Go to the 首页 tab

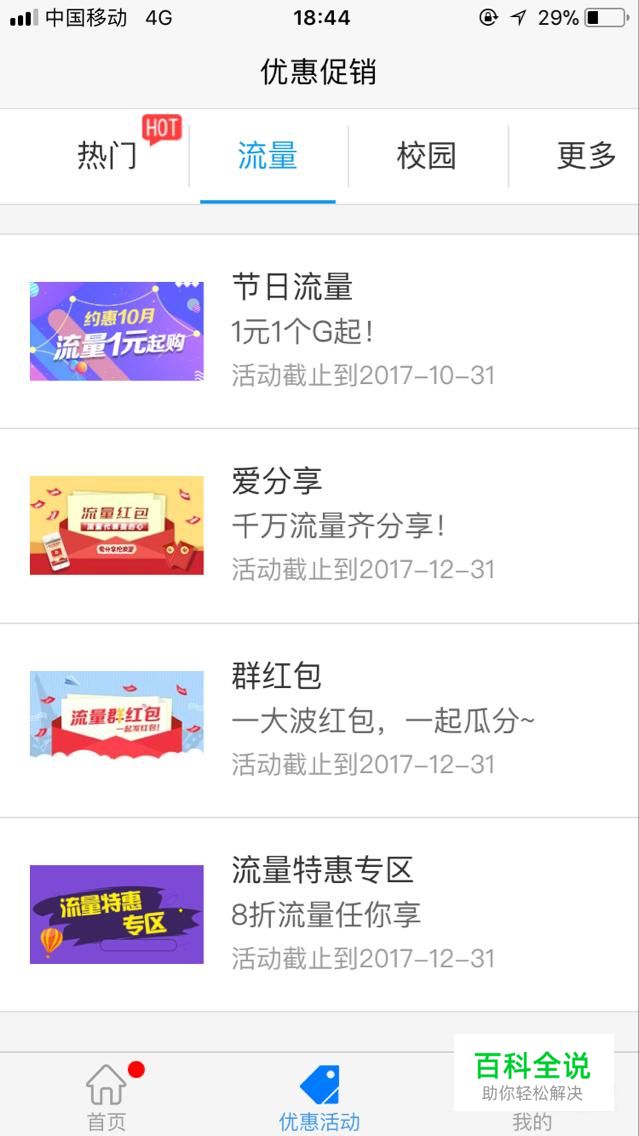point(106,1096)
